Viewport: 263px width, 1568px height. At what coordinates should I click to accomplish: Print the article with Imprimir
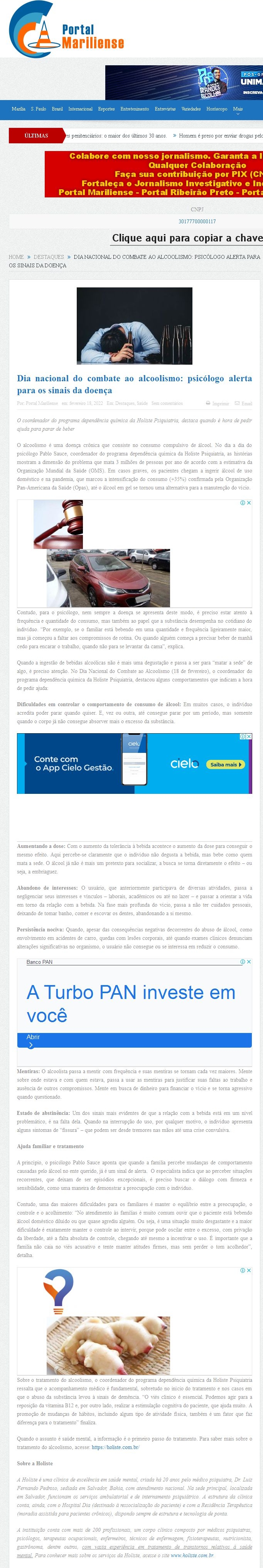pyautogui.click(x=220, y=404)
